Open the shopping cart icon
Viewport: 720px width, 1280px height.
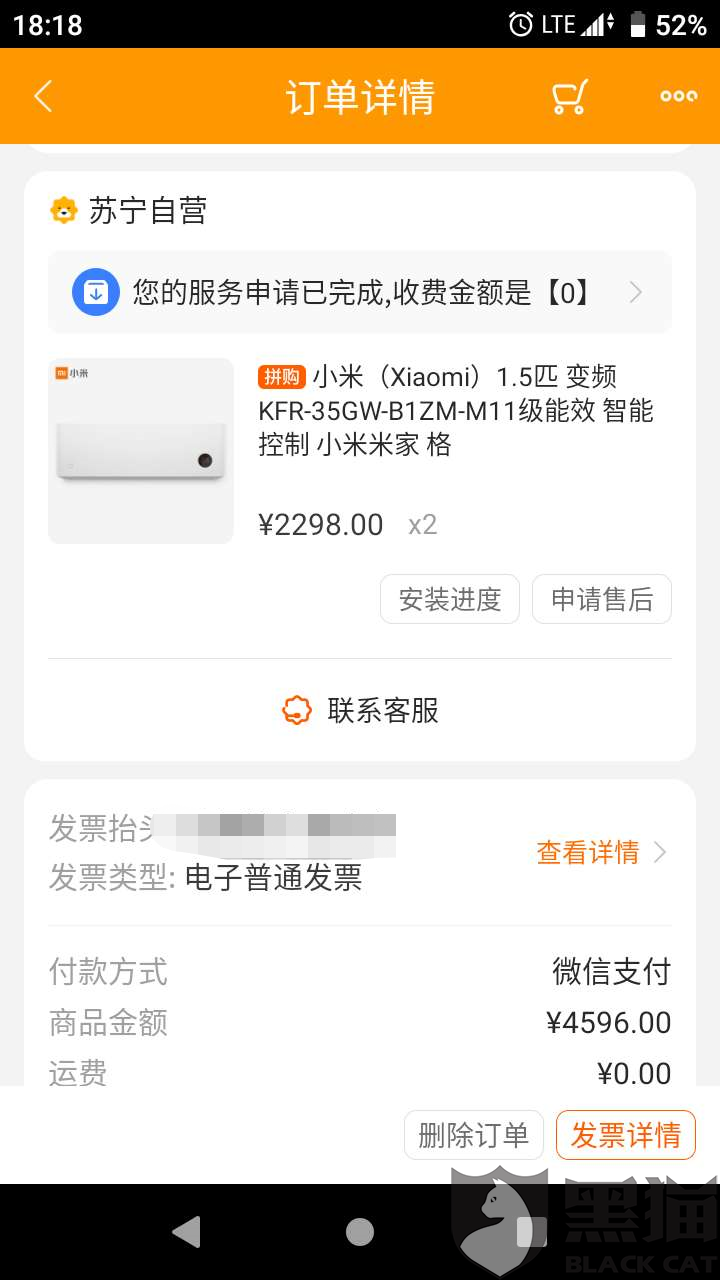[x=569, y=97]
